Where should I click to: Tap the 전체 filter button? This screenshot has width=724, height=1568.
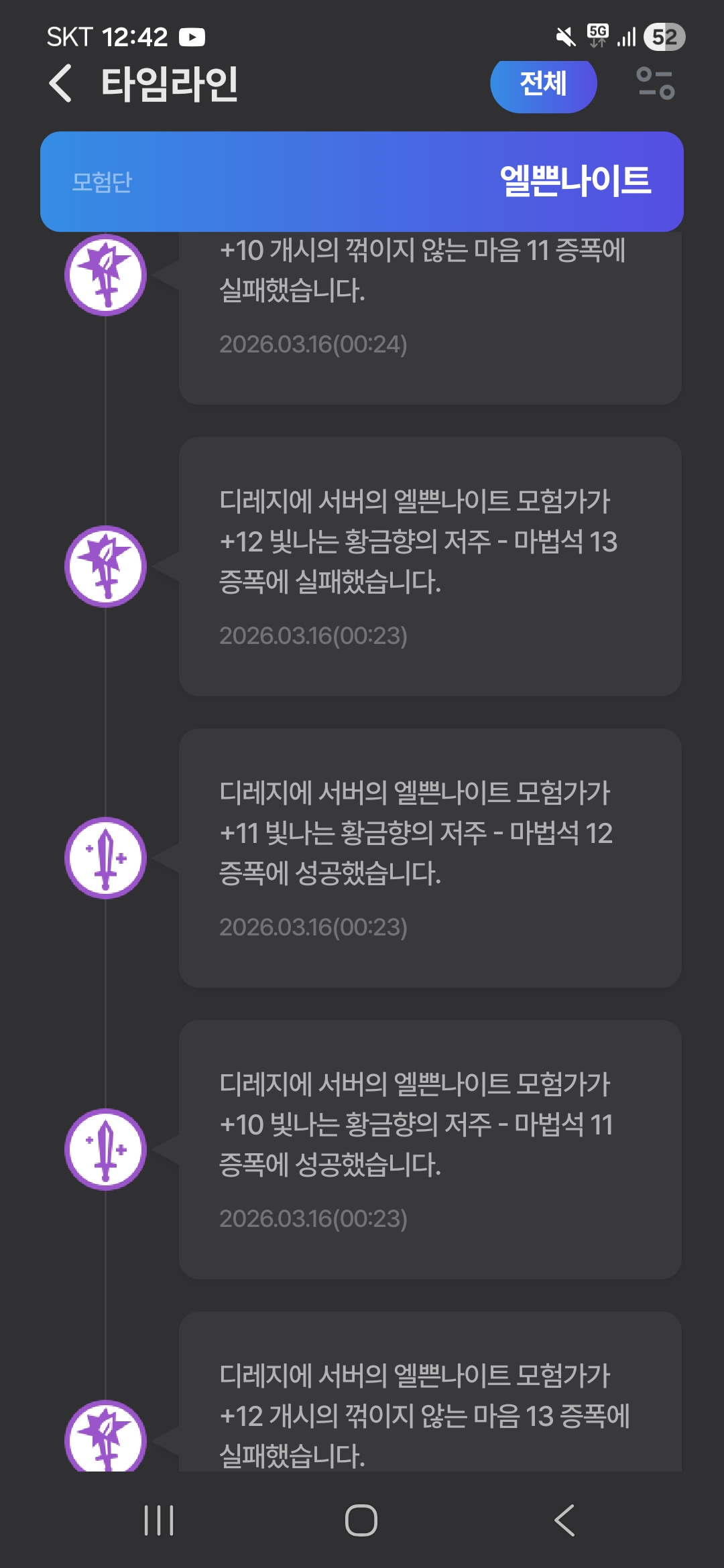click(x=543, y=84)
